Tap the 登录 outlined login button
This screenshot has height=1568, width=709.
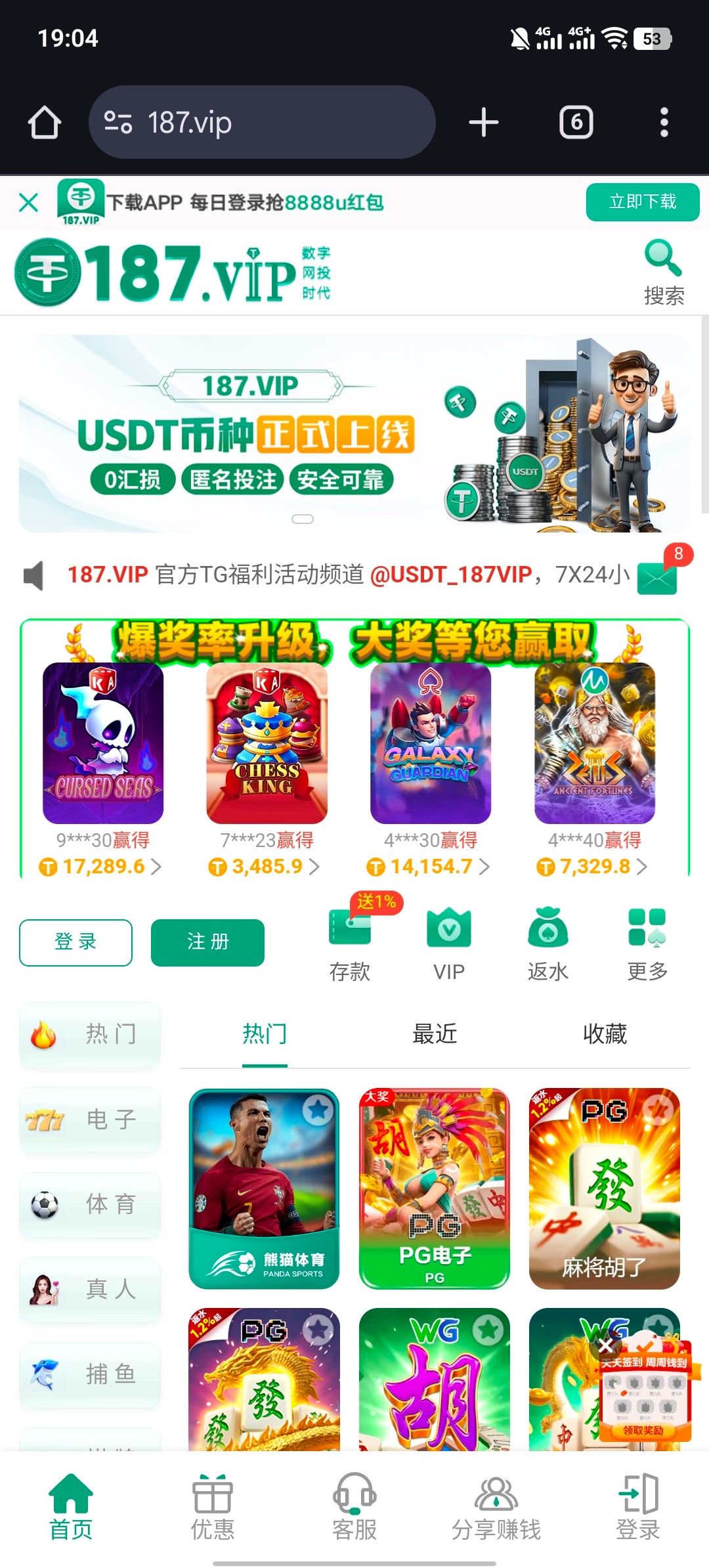75,942
